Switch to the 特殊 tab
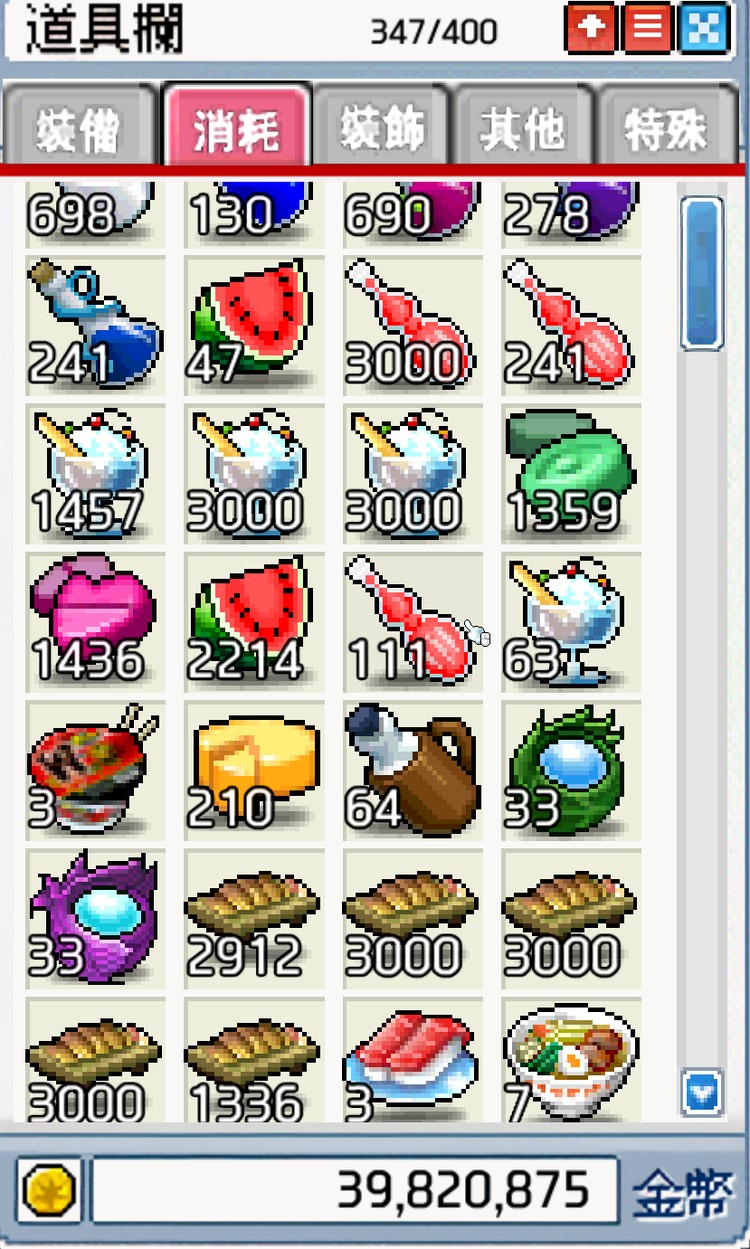Screen dimensions: 750x1249 (x=666, y=128)
